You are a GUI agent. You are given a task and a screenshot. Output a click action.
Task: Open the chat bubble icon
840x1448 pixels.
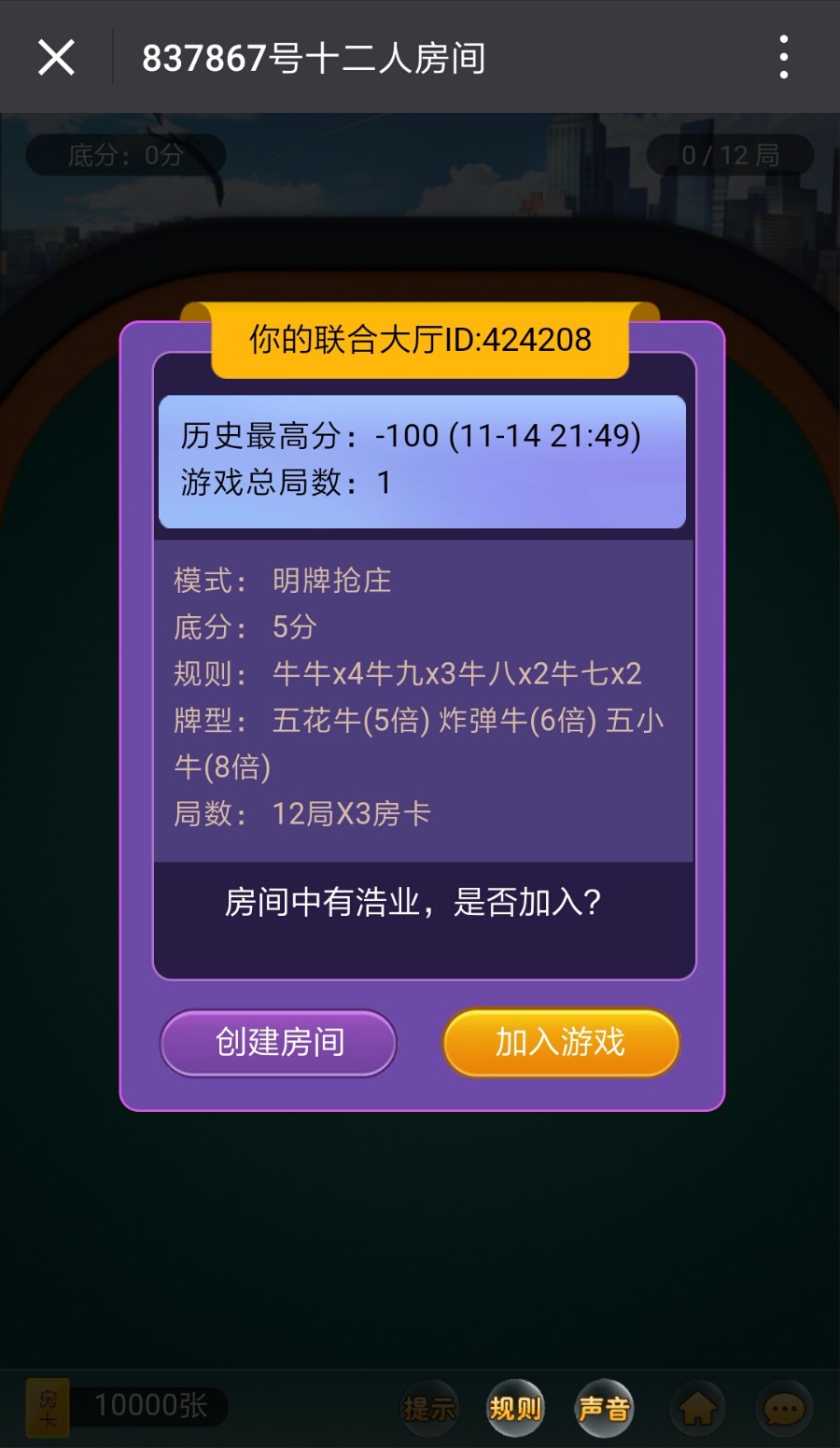[x=783, y=1407]
